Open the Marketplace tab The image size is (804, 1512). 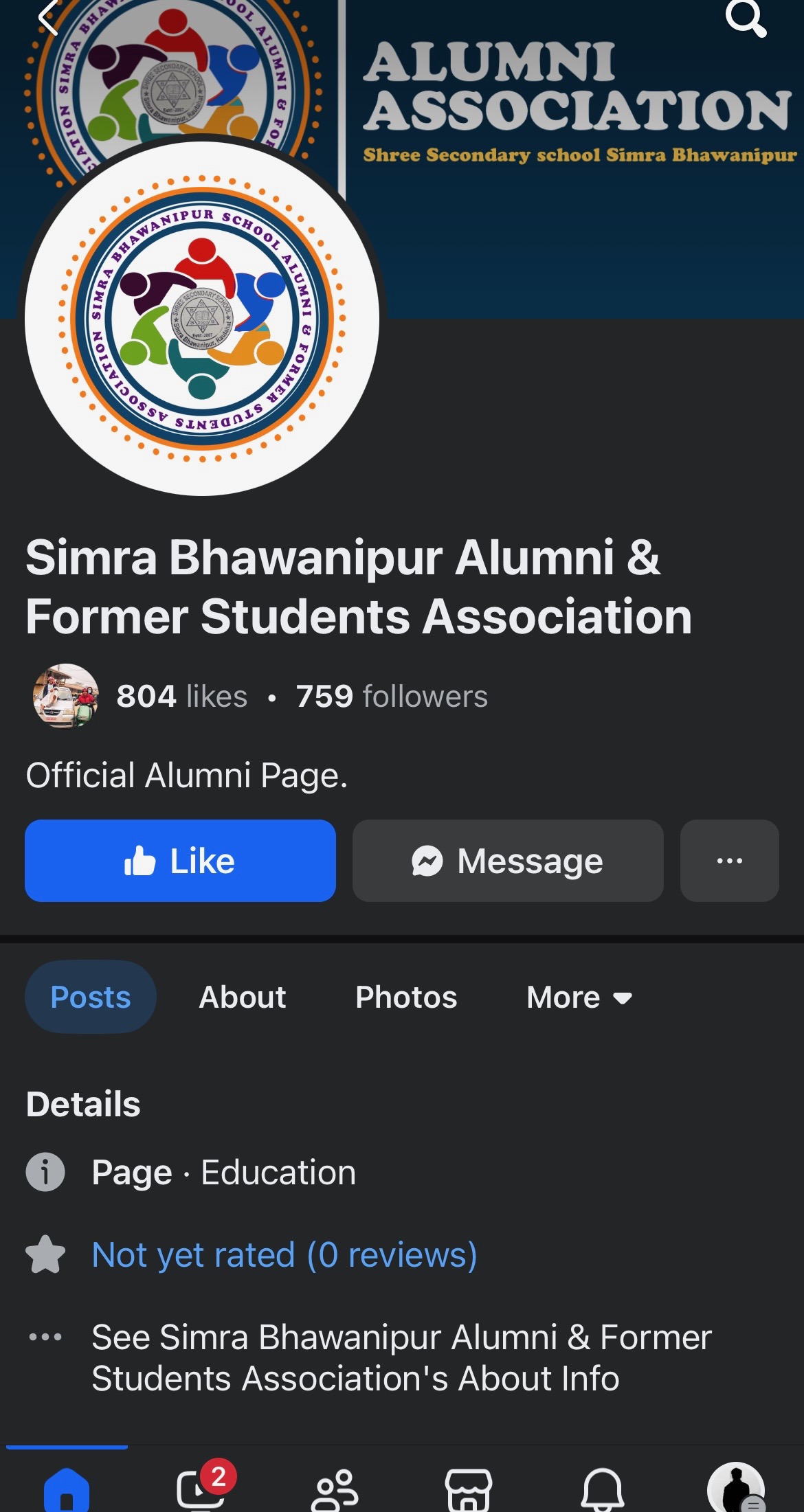(x=469, y=1489)
